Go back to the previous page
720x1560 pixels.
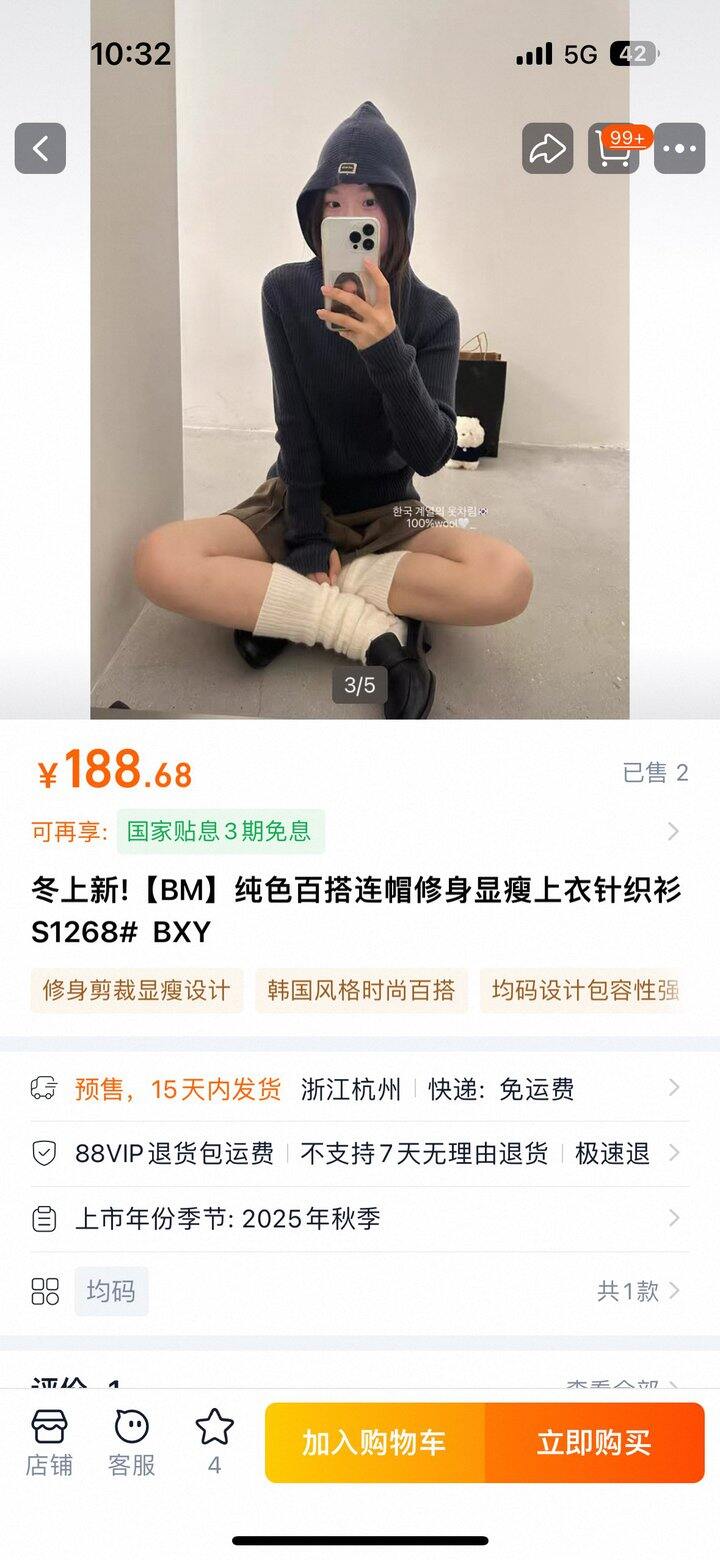point(40,149)
